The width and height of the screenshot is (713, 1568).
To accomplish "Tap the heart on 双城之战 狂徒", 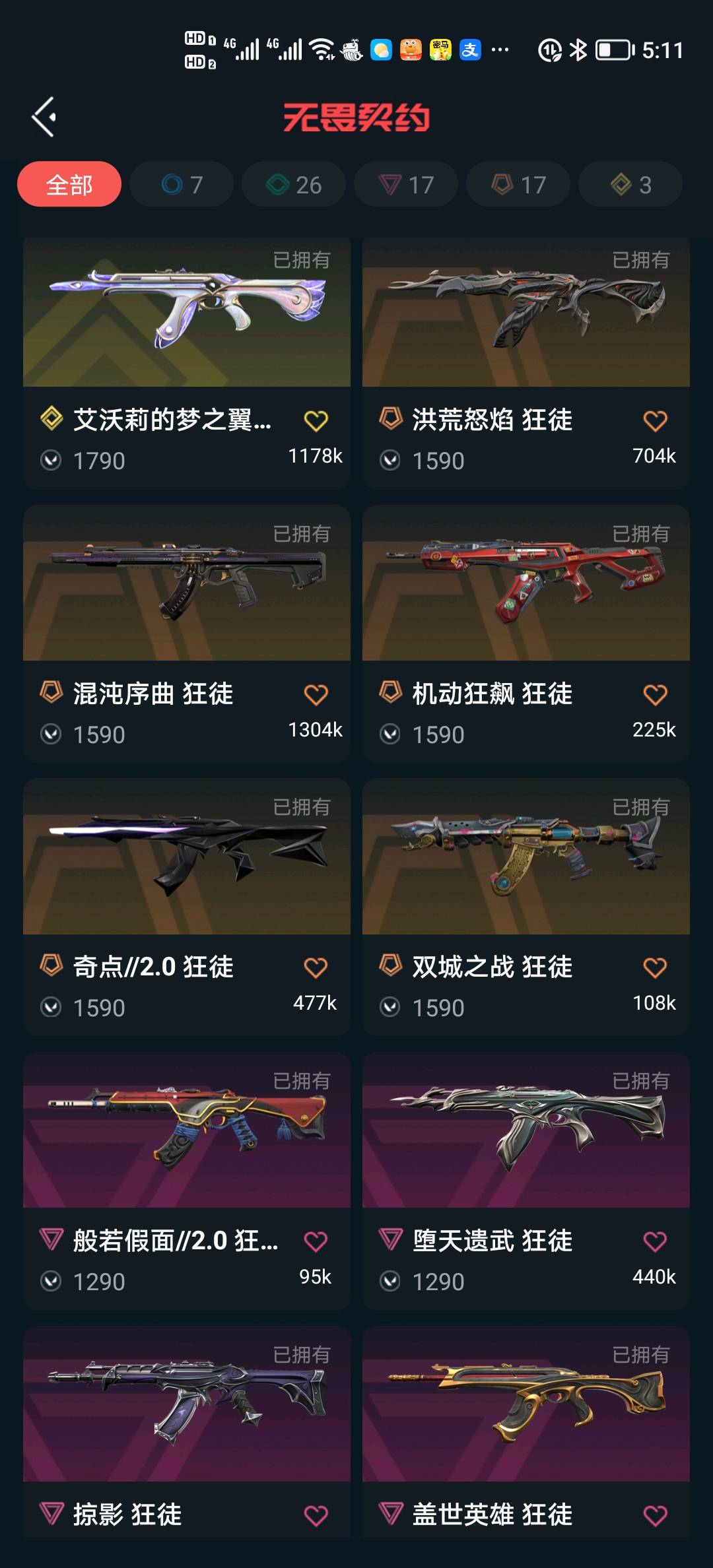I will [x=655, y=968].
